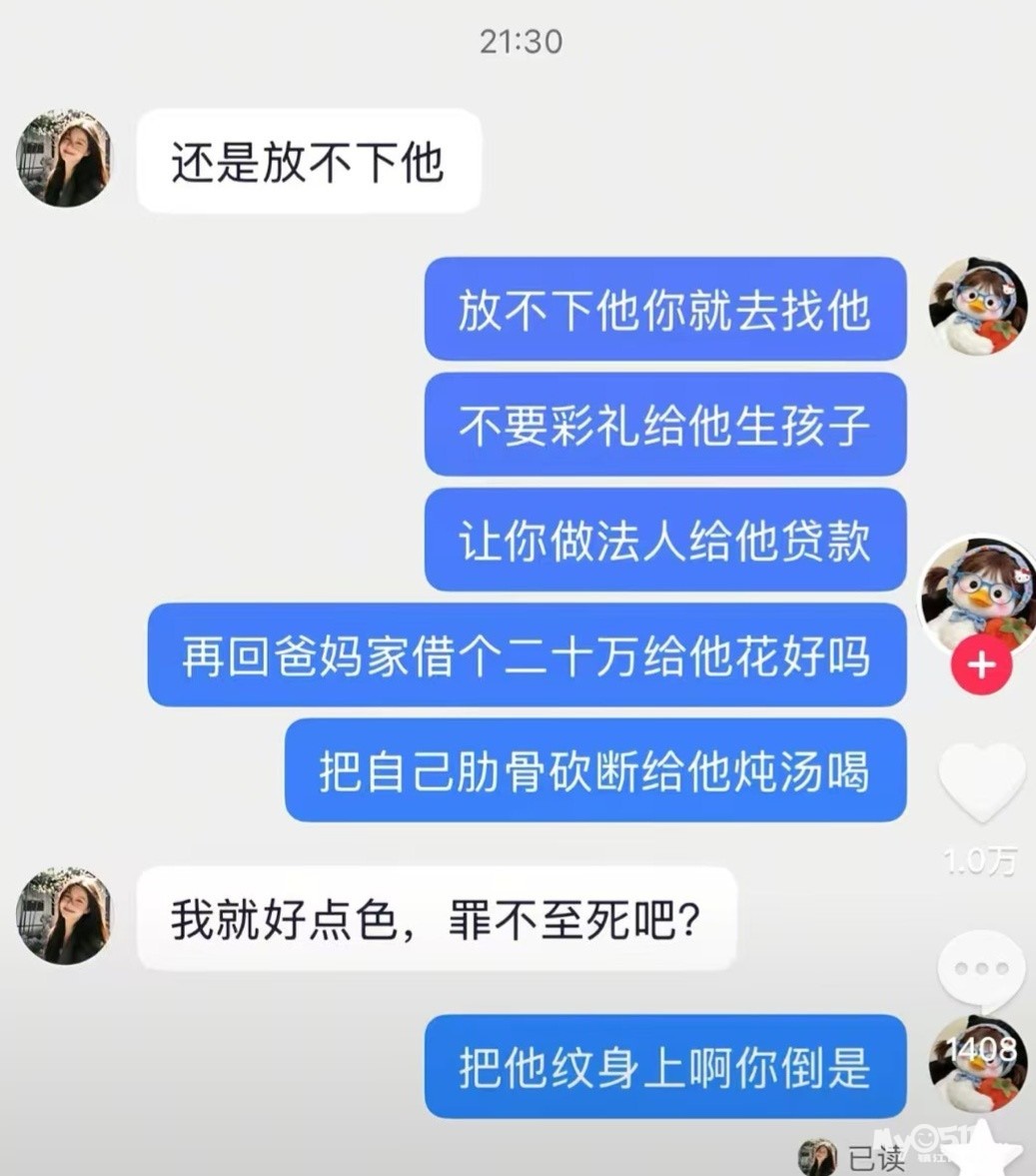
Task: Follow the creator with the red plus
Action: (981, 665)
